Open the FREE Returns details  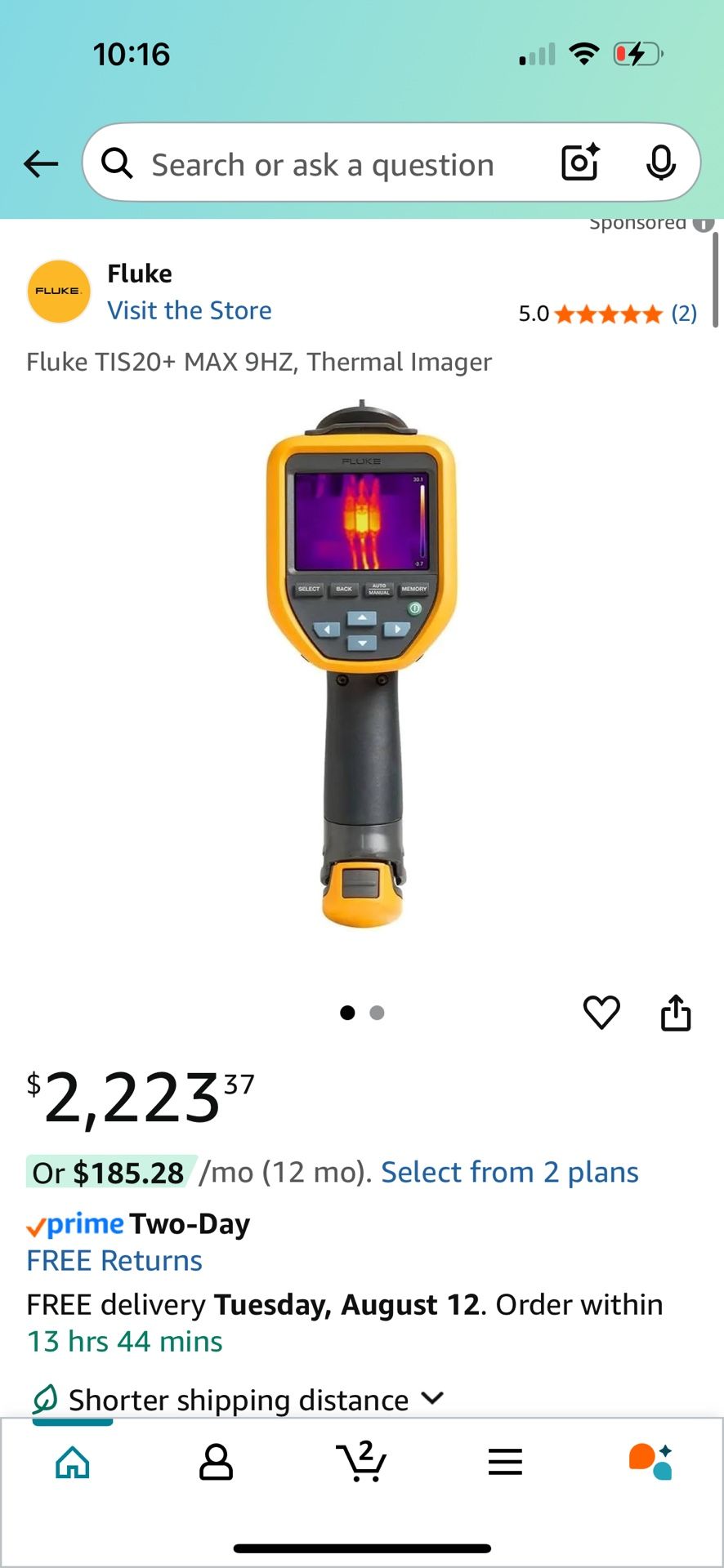(114, 1260)
